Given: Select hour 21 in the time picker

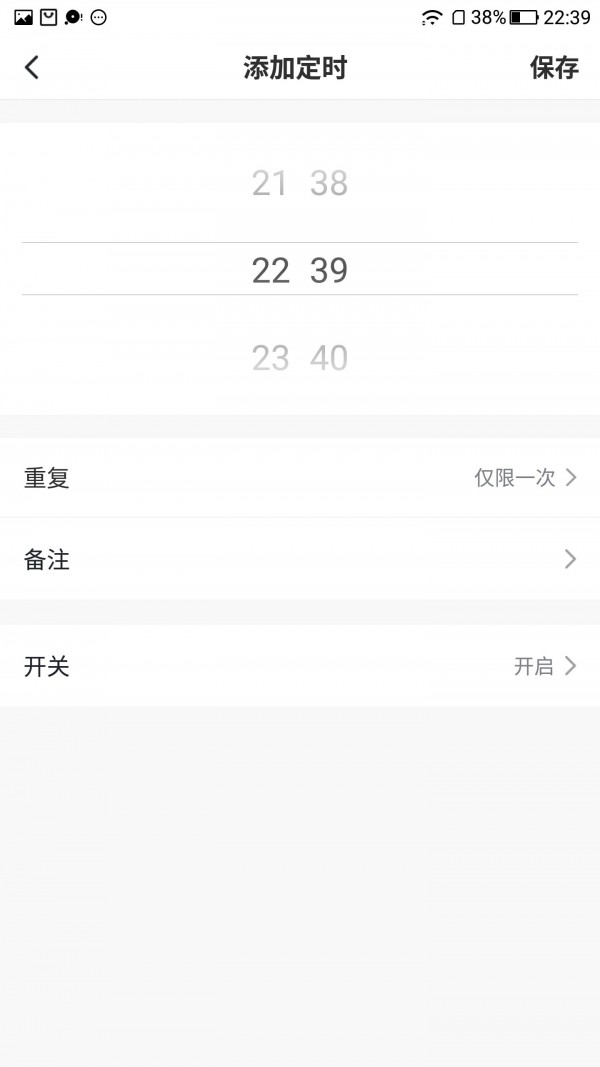Looking at the screenshot, I should 270,183.
